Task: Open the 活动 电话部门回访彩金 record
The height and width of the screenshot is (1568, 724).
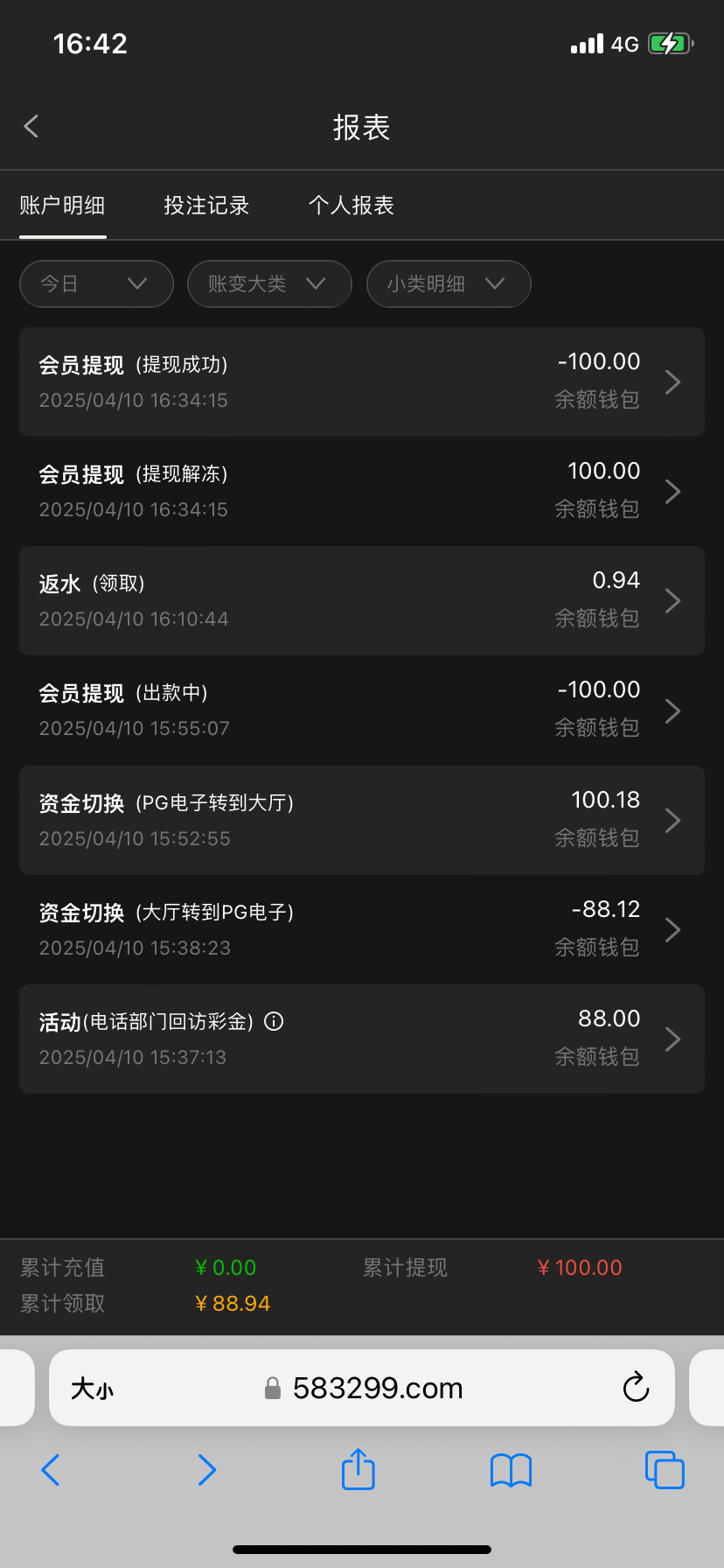Action: [x=361, y=1039]
